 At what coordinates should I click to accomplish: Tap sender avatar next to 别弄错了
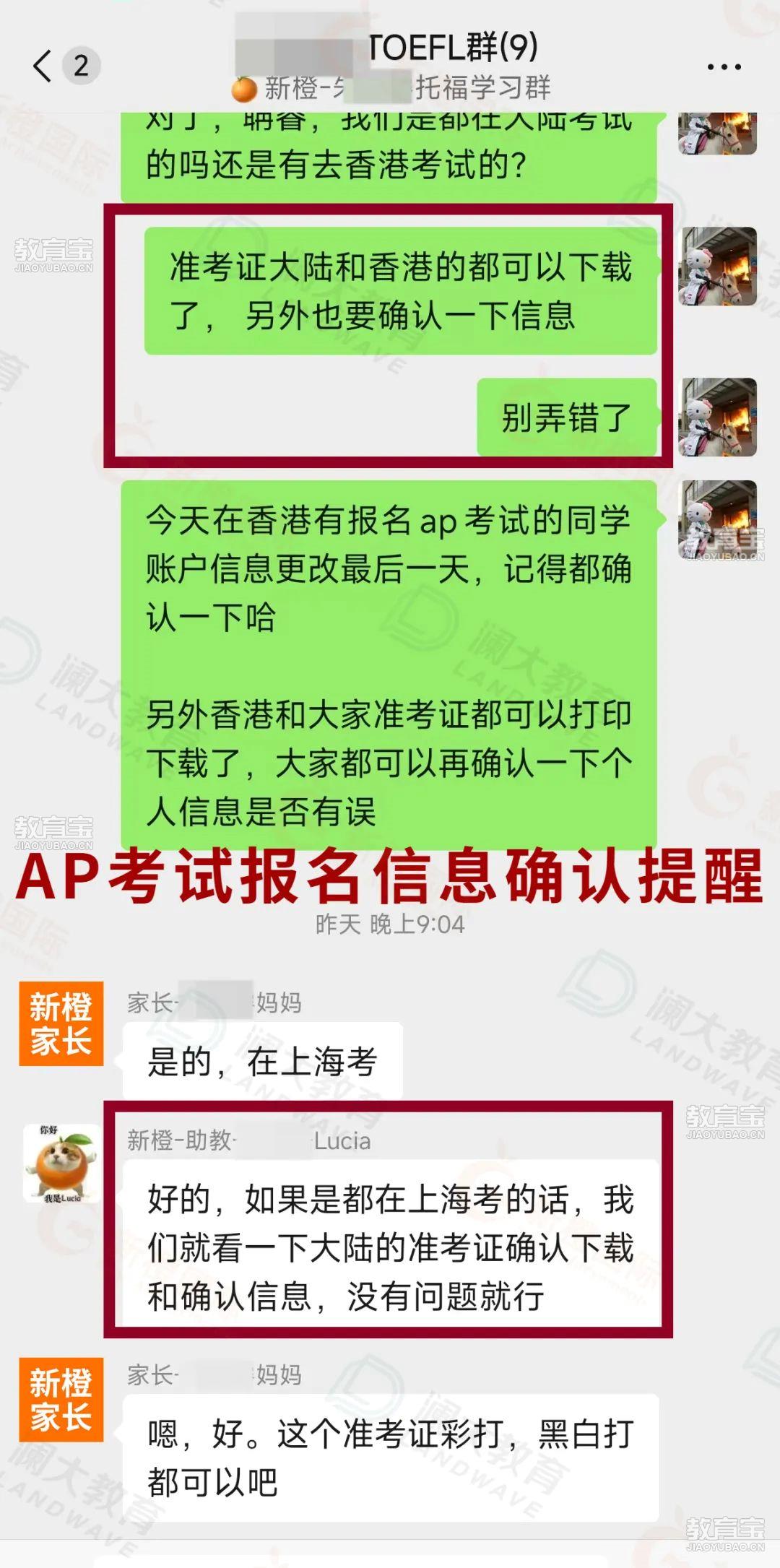(x=718, y=417)
